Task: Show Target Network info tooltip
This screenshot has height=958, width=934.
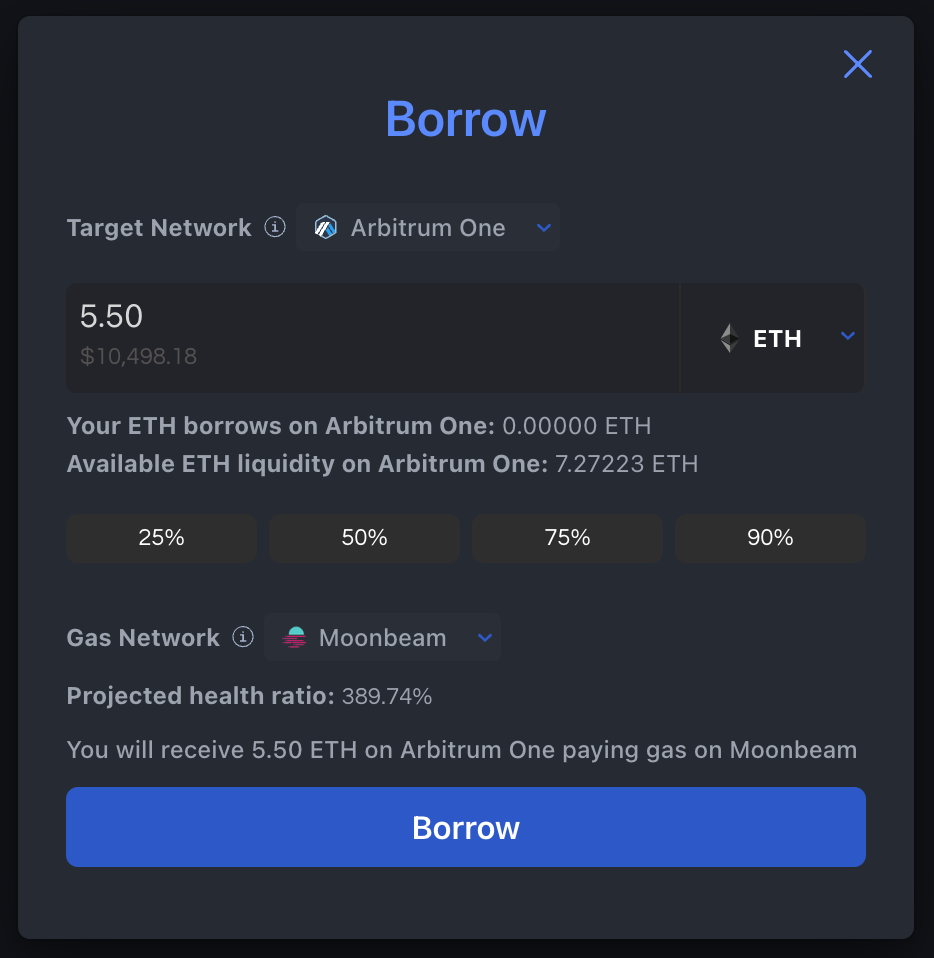Action: coord(275,227)
